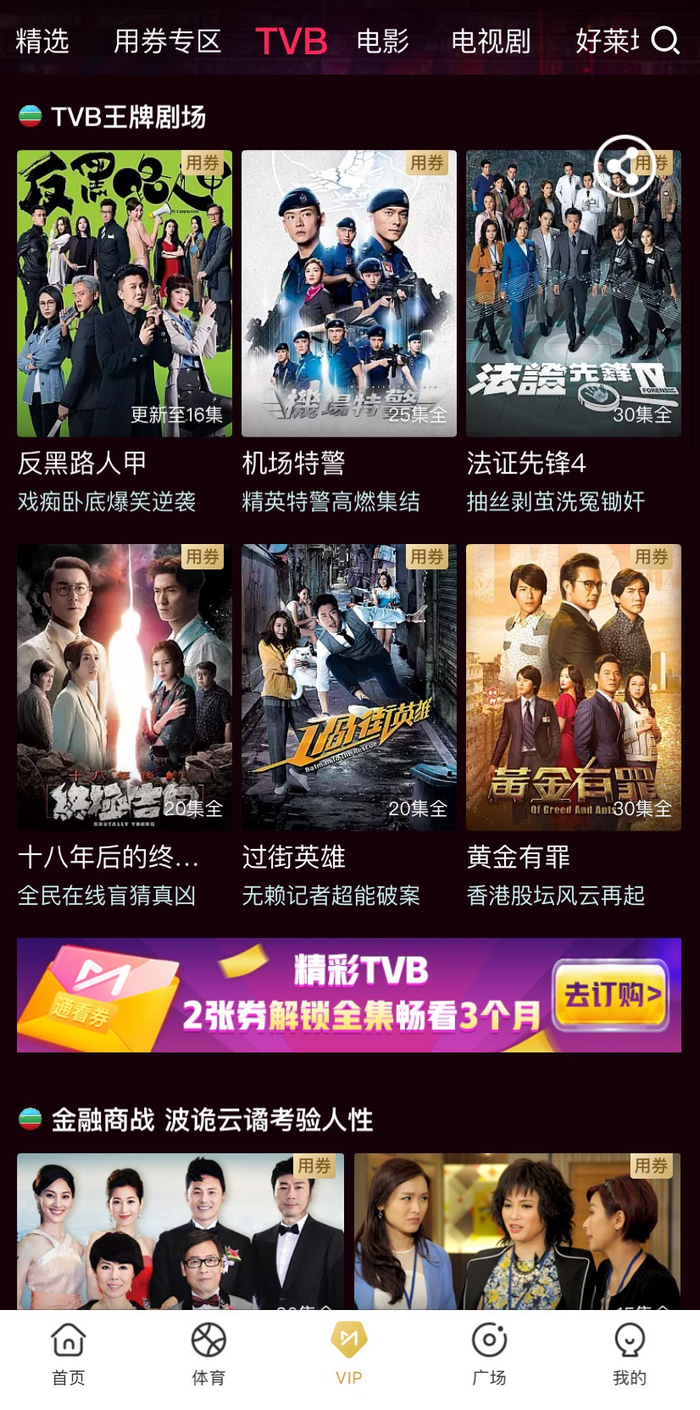The width and height of the screenshot is (700, 1410).
Task: Open the drama 机场特警
Action: tap(349, 294)
